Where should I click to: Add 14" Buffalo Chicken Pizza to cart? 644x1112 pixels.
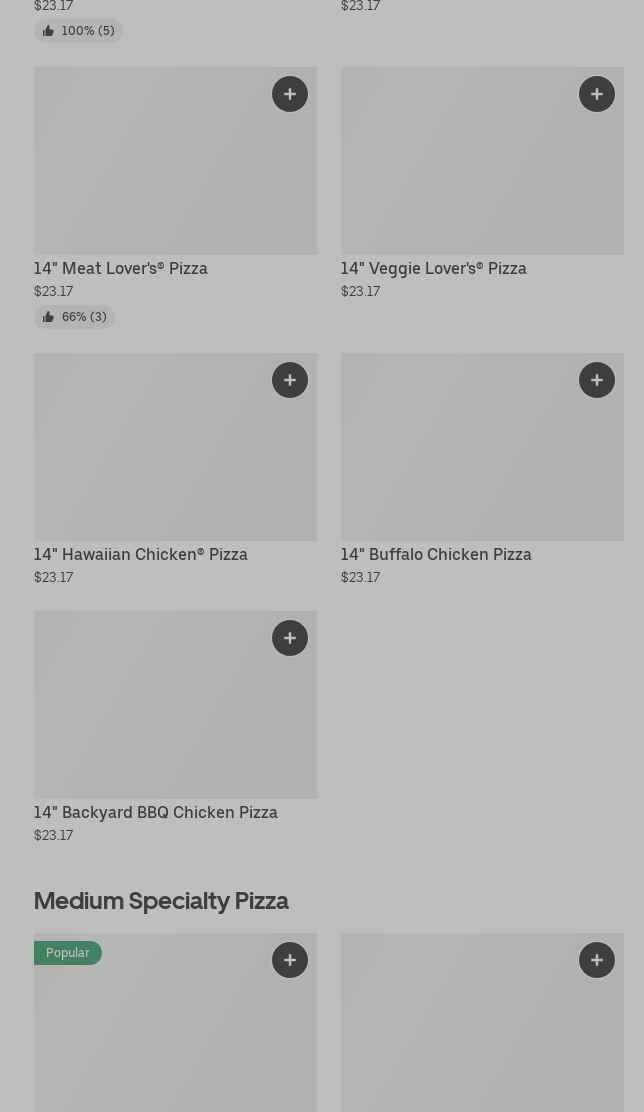tap(597, 380)
